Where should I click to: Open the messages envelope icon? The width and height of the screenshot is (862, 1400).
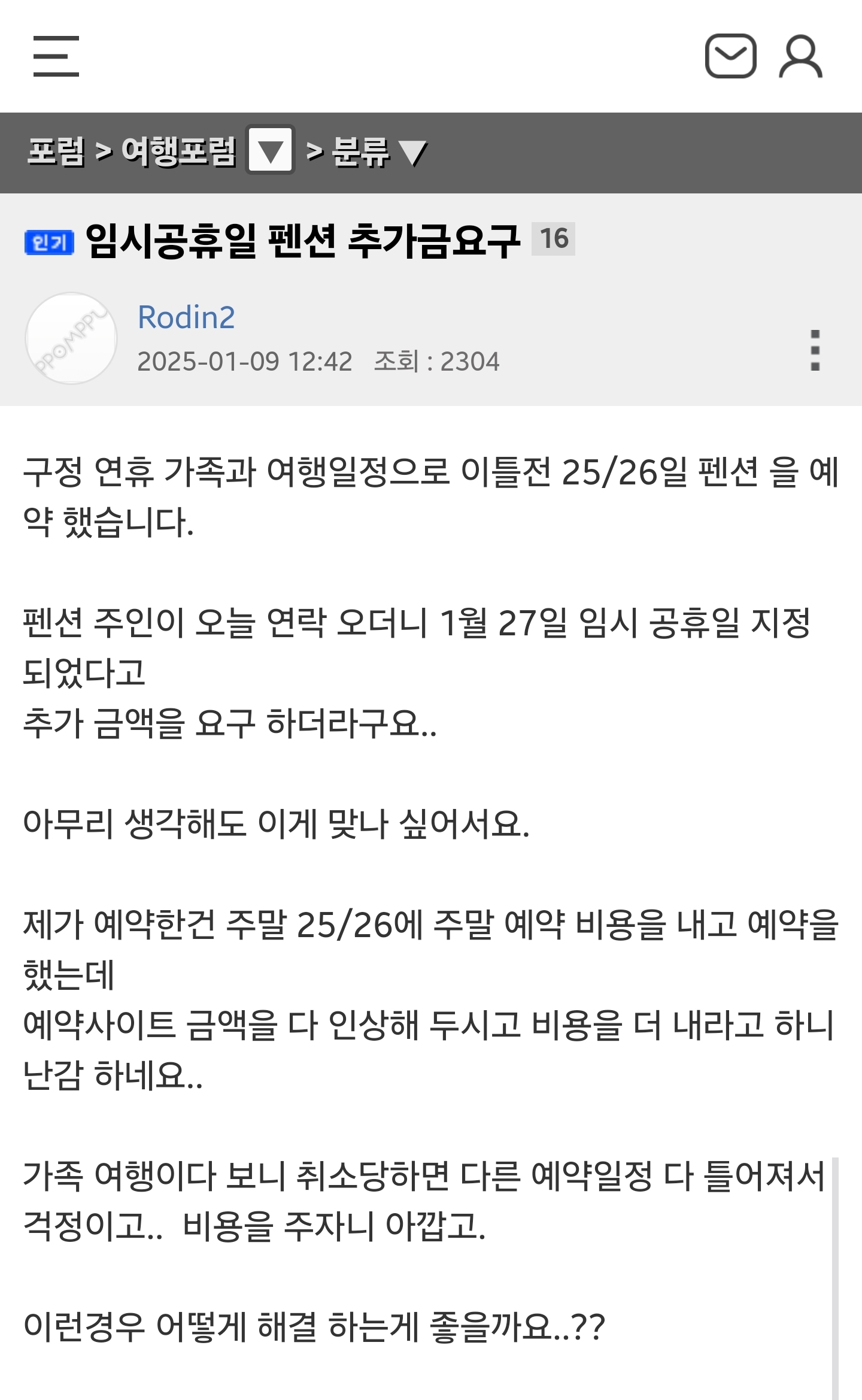tap(730, 56)
